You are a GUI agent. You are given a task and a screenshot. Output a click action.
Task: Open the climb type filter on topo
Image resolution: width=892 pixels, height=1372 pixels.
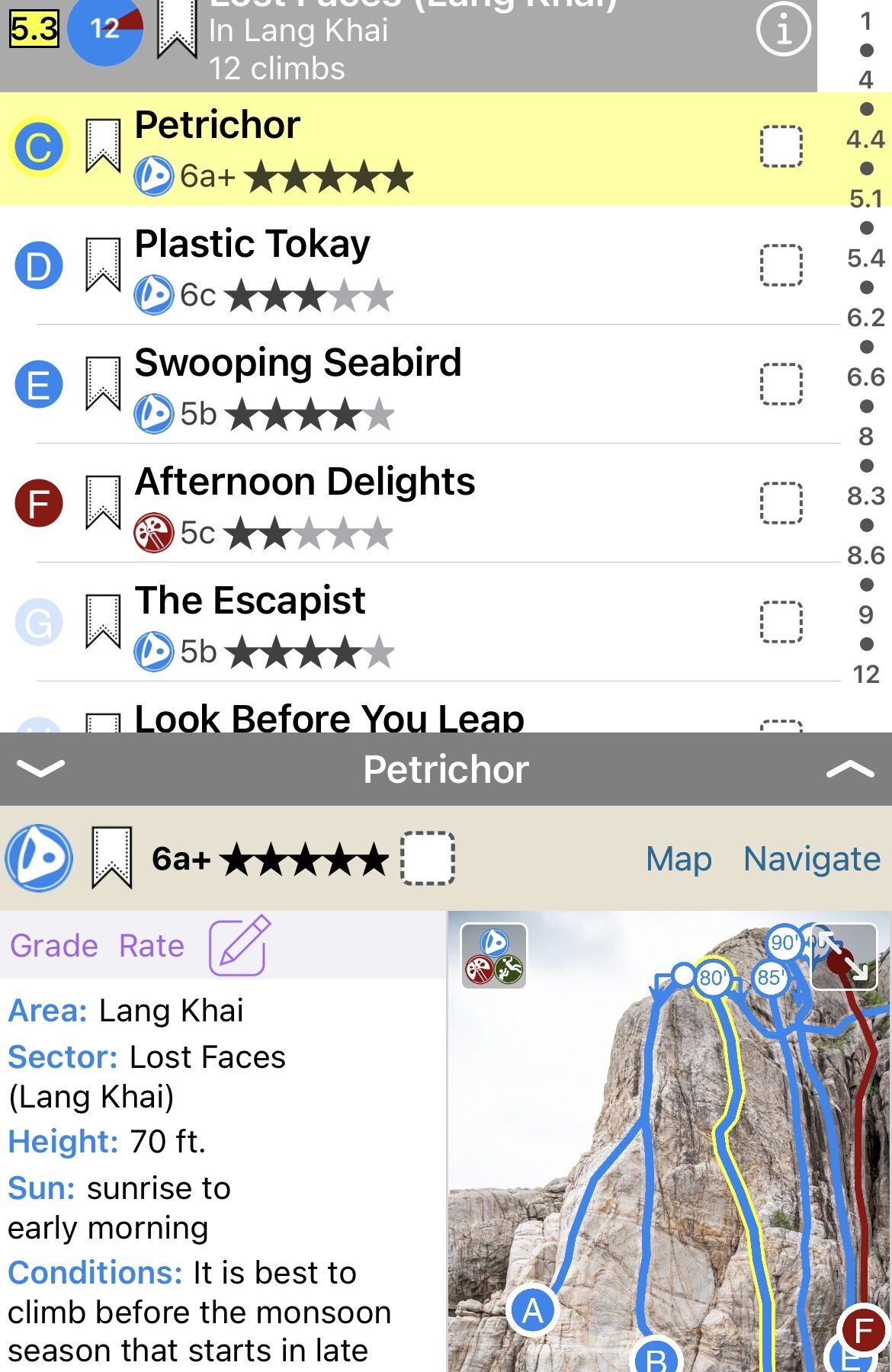click(493, 956)
